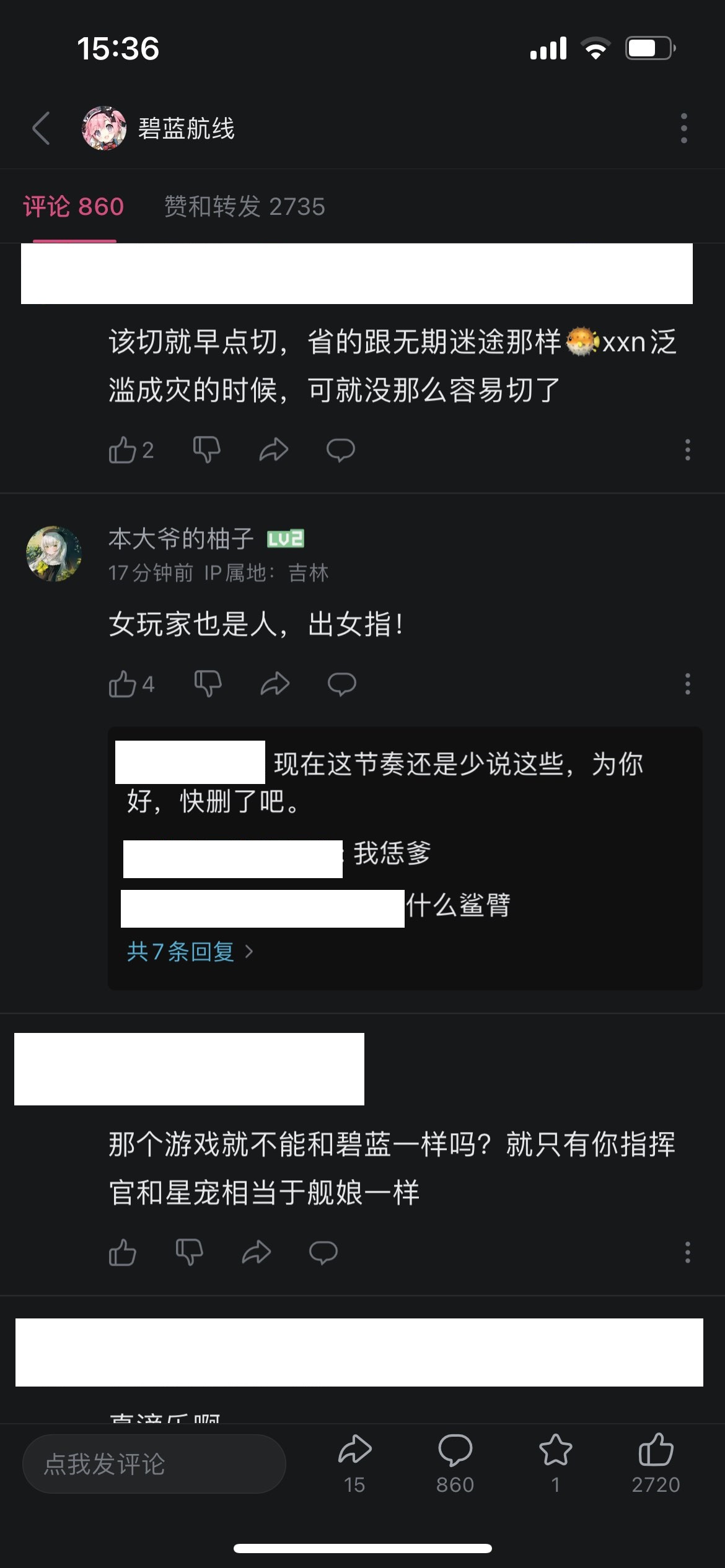
Task: Share the comment mentioning xxn泛滥成灾
Action: point(274,450)
